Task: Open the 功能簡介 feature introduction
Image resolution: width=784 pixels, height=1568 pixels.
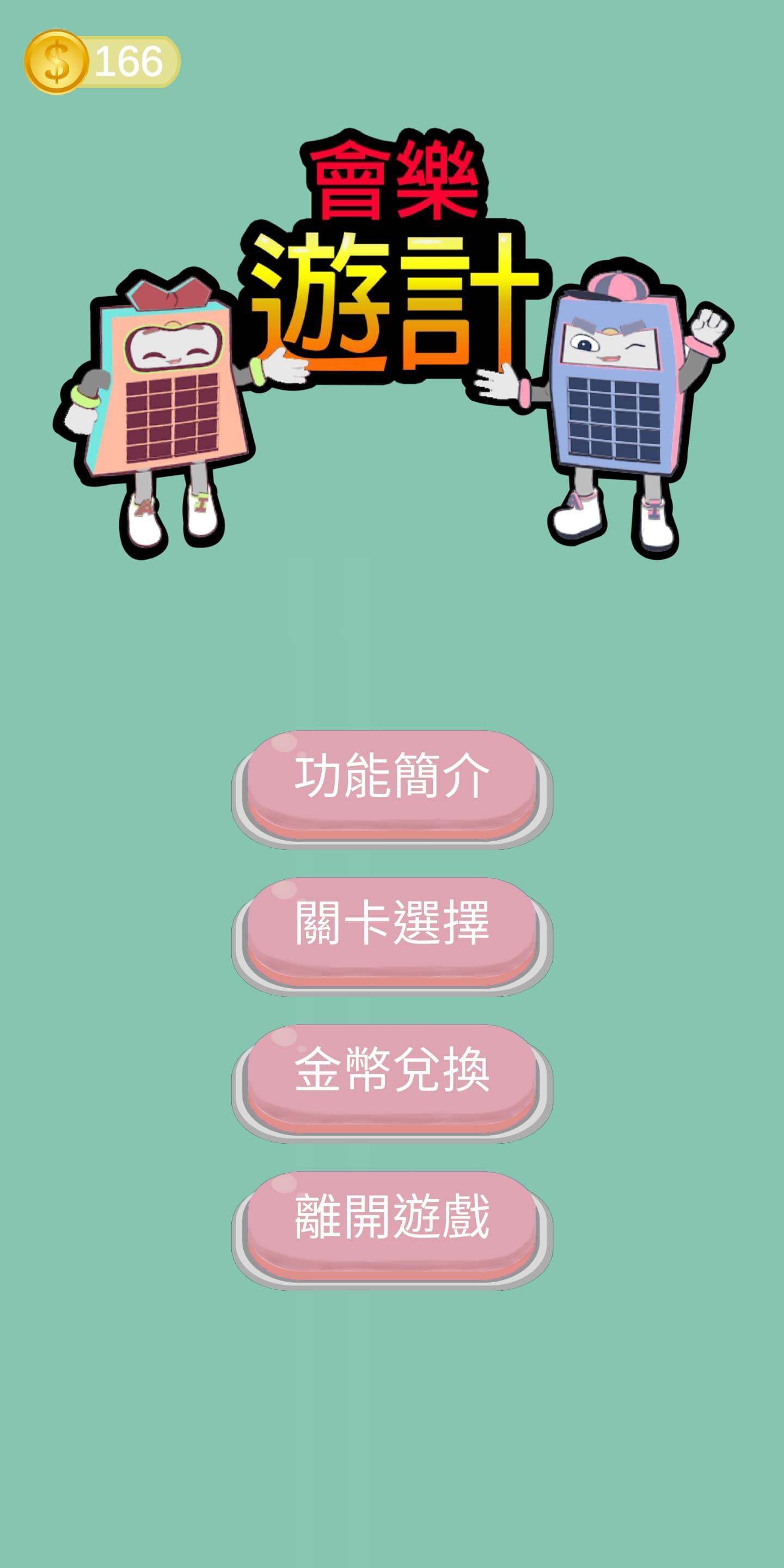Action: coord(392,779)
